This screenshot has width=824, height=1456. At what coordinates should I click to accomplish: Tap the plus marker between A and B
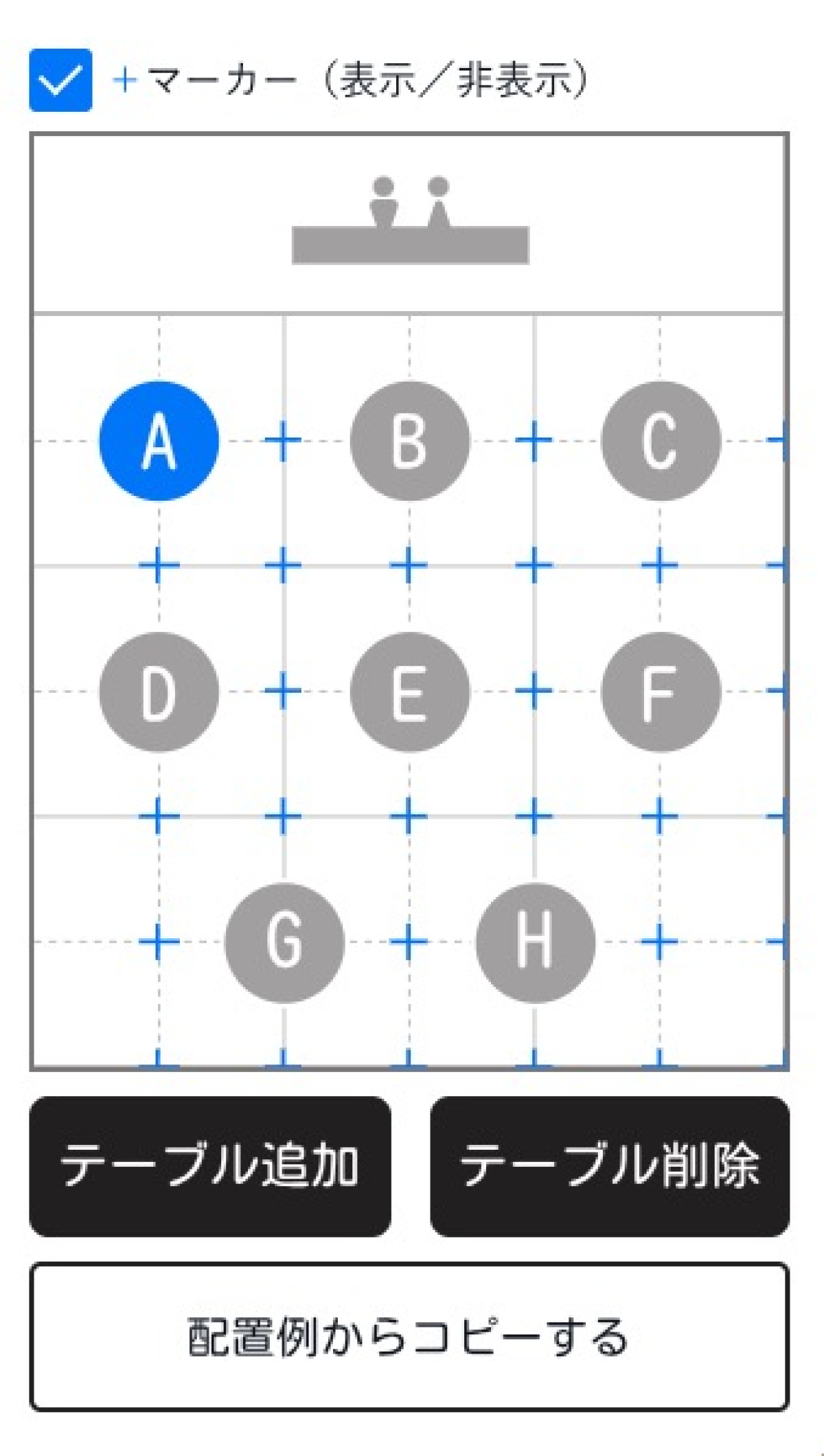[284, 441]
